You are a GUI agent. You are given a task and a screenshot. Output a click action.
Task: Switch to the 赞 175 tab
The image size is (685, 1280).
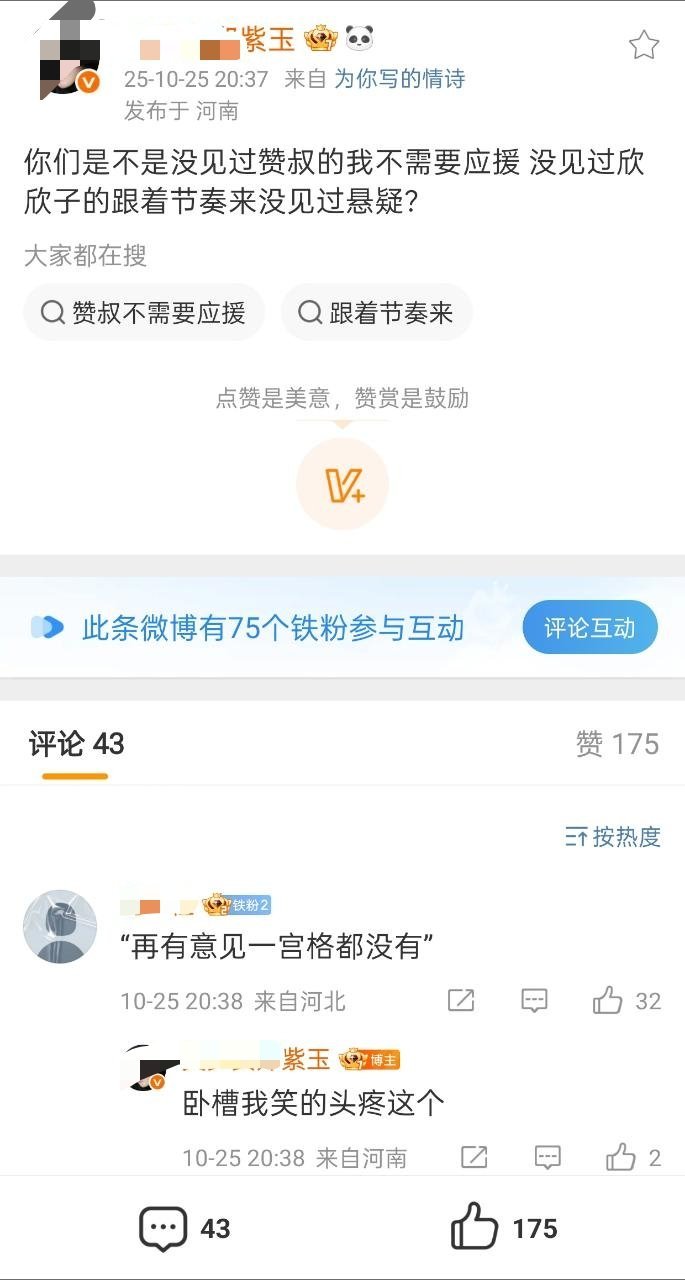[617, 744]
